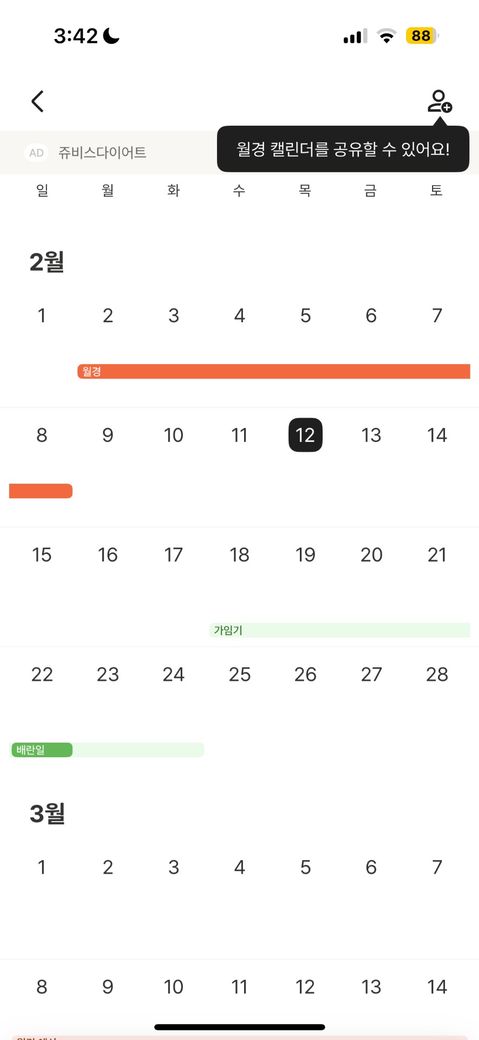Go back using the top-left arrow

click(37, 101)
